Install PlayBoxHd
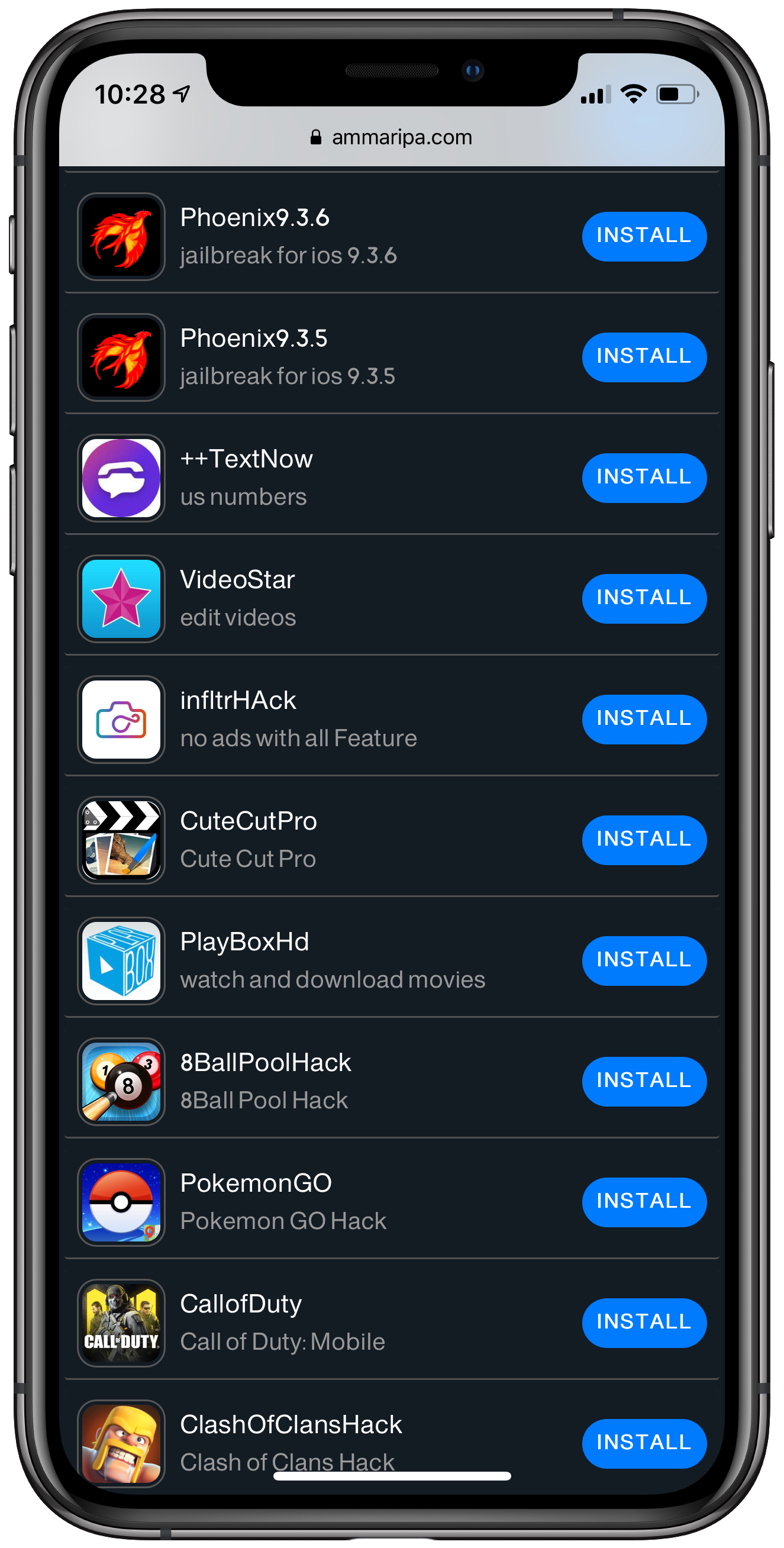Viewport: 784px width, 1548px height. tap(644, 961)
